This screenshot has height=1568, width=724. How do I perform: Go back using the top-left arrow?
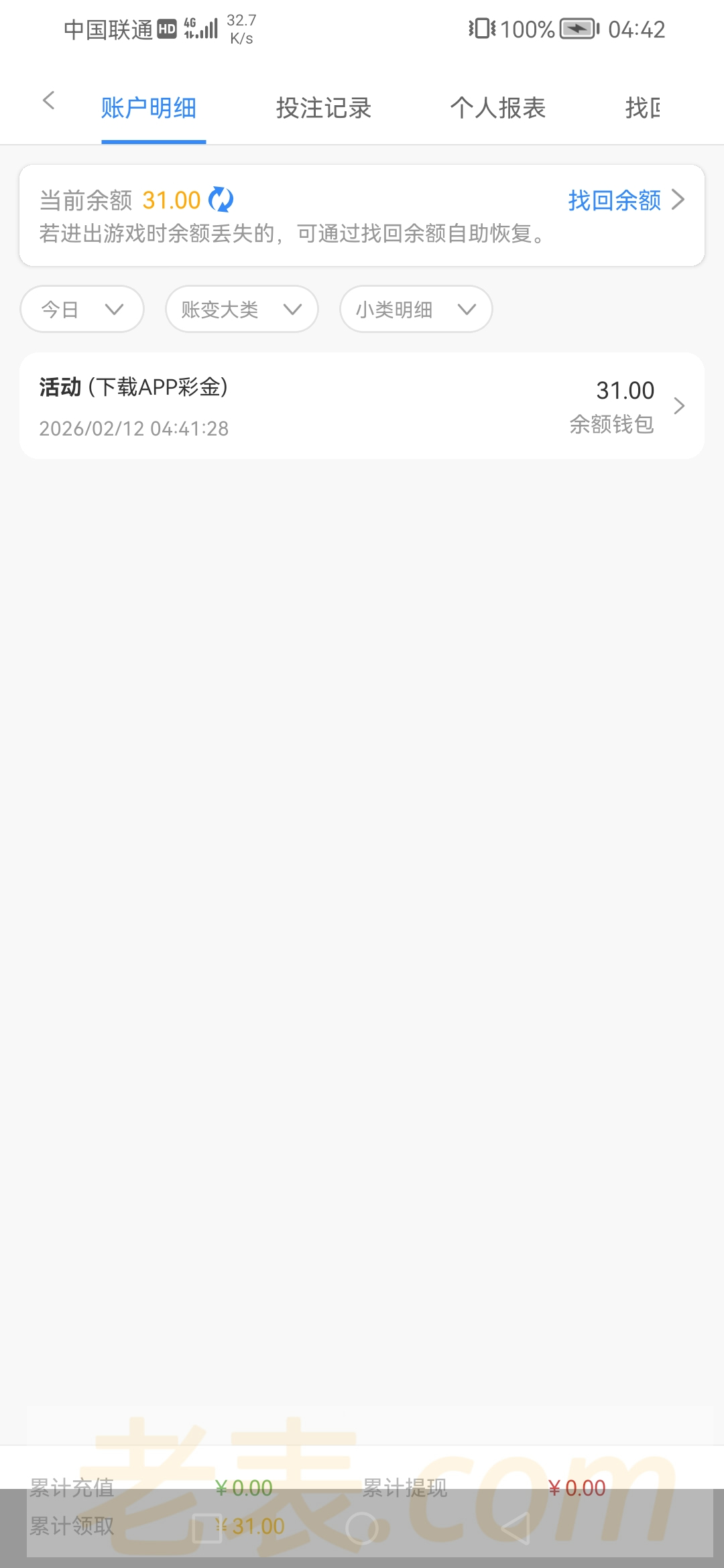tap(48, 101)
